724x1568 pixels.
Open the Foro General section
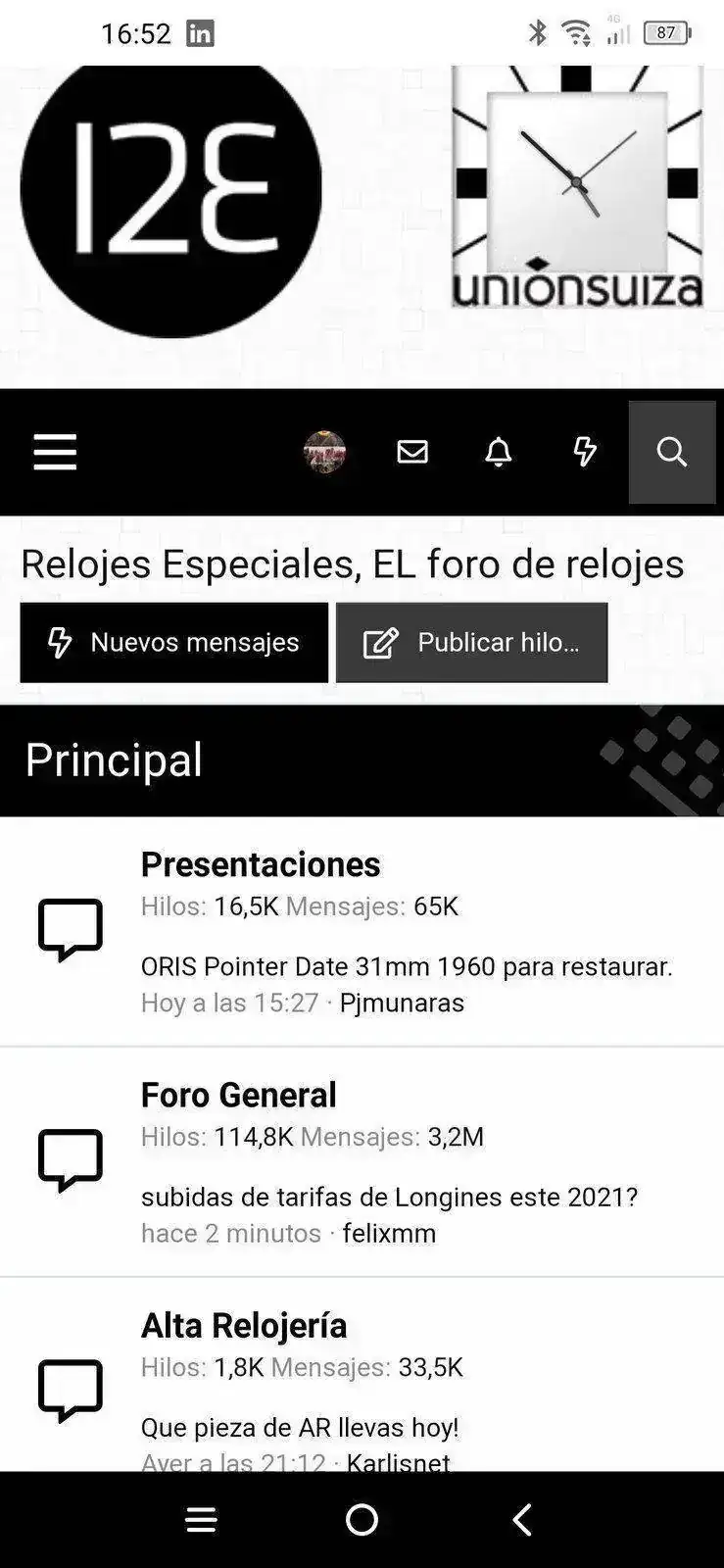point(239,1095)
